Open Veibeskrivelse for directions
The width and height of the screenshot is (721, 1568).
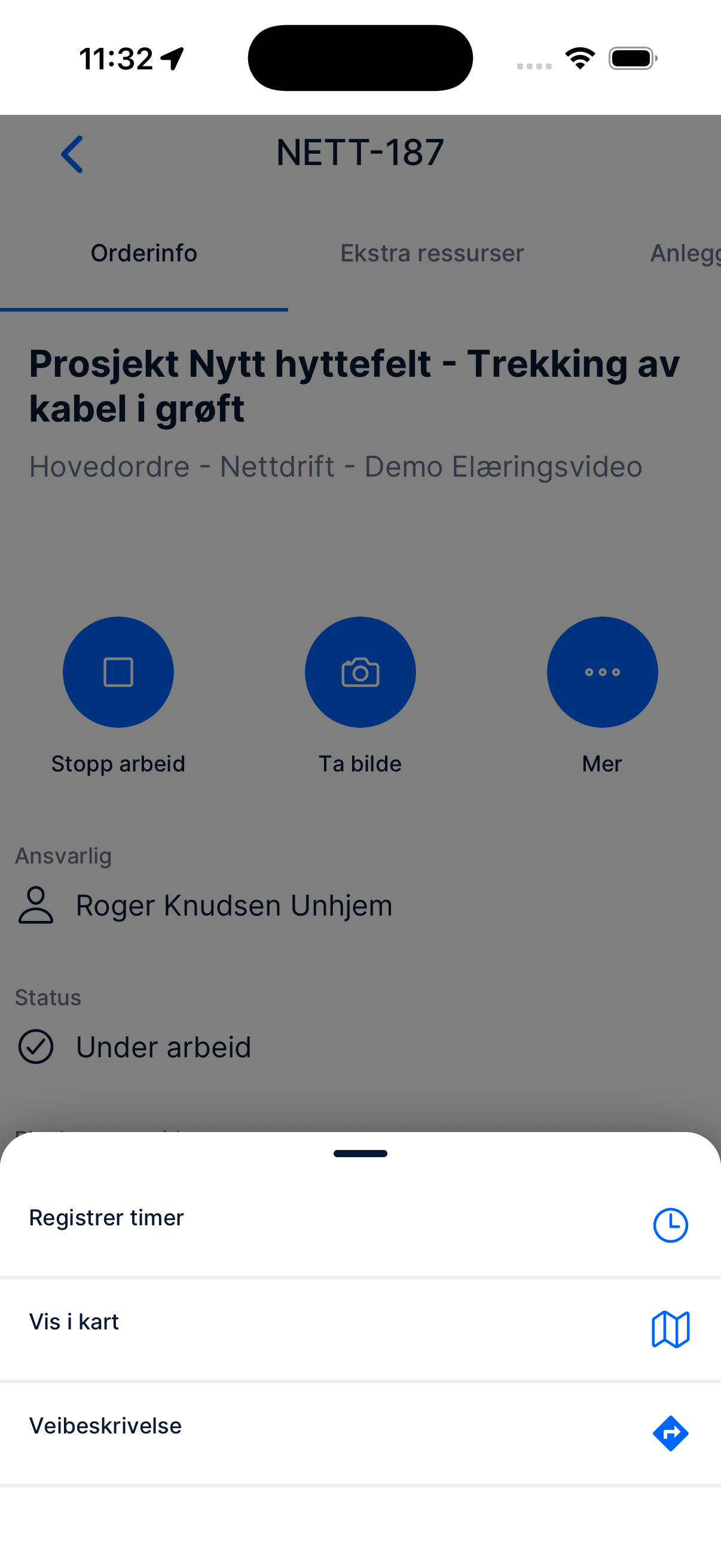pos(105,1426)
